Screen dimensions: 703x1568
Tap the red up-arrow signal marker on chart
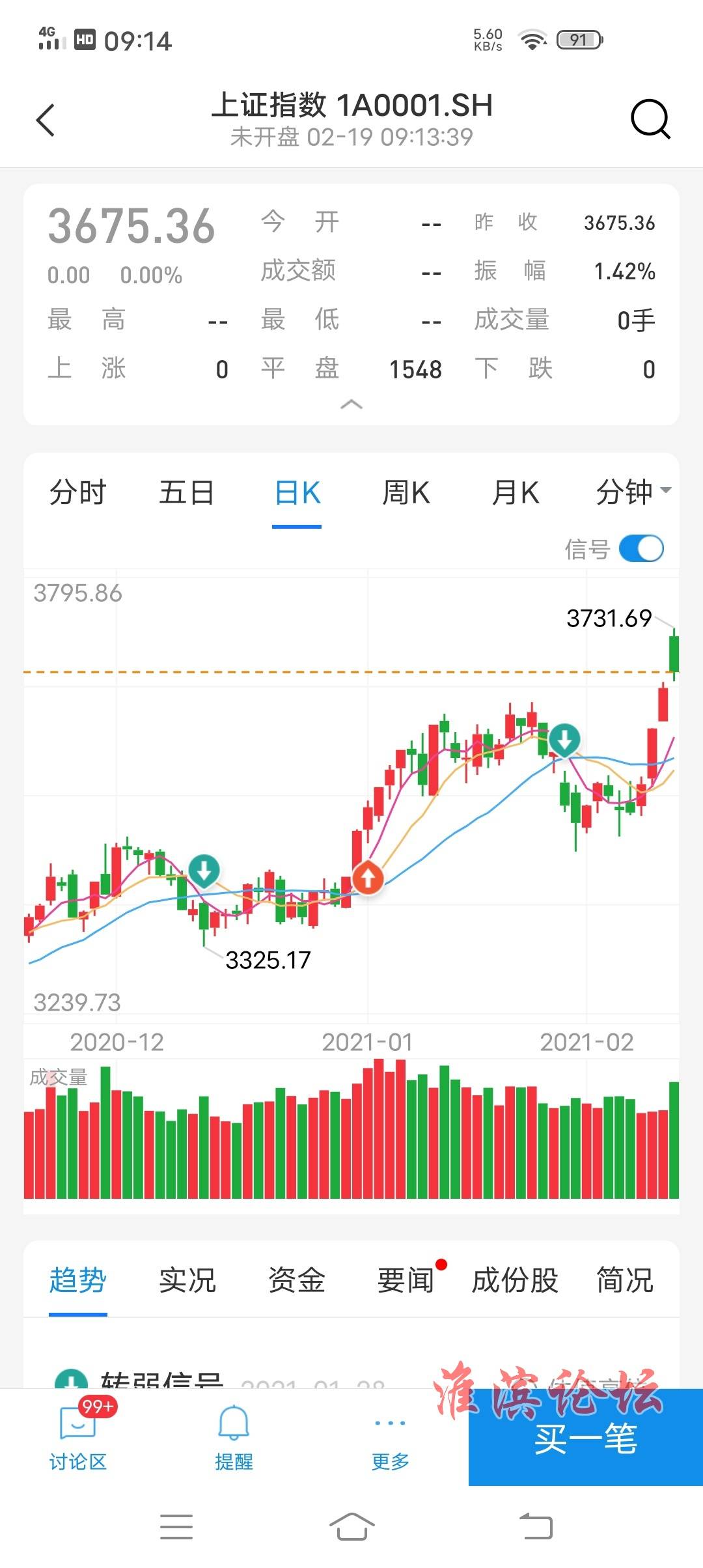(x=368, y=878)
